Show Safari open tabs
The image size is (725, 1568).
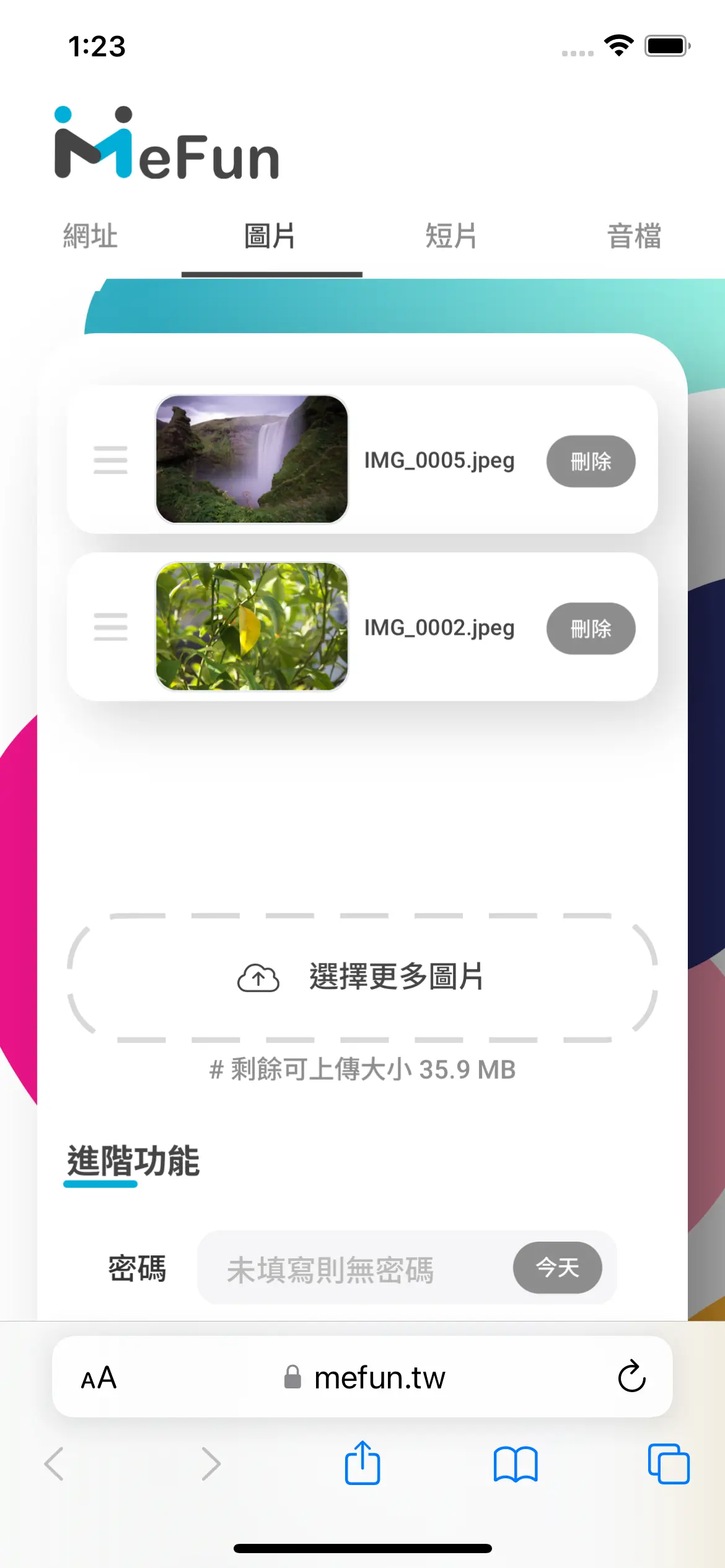(x=669, y=1465)
